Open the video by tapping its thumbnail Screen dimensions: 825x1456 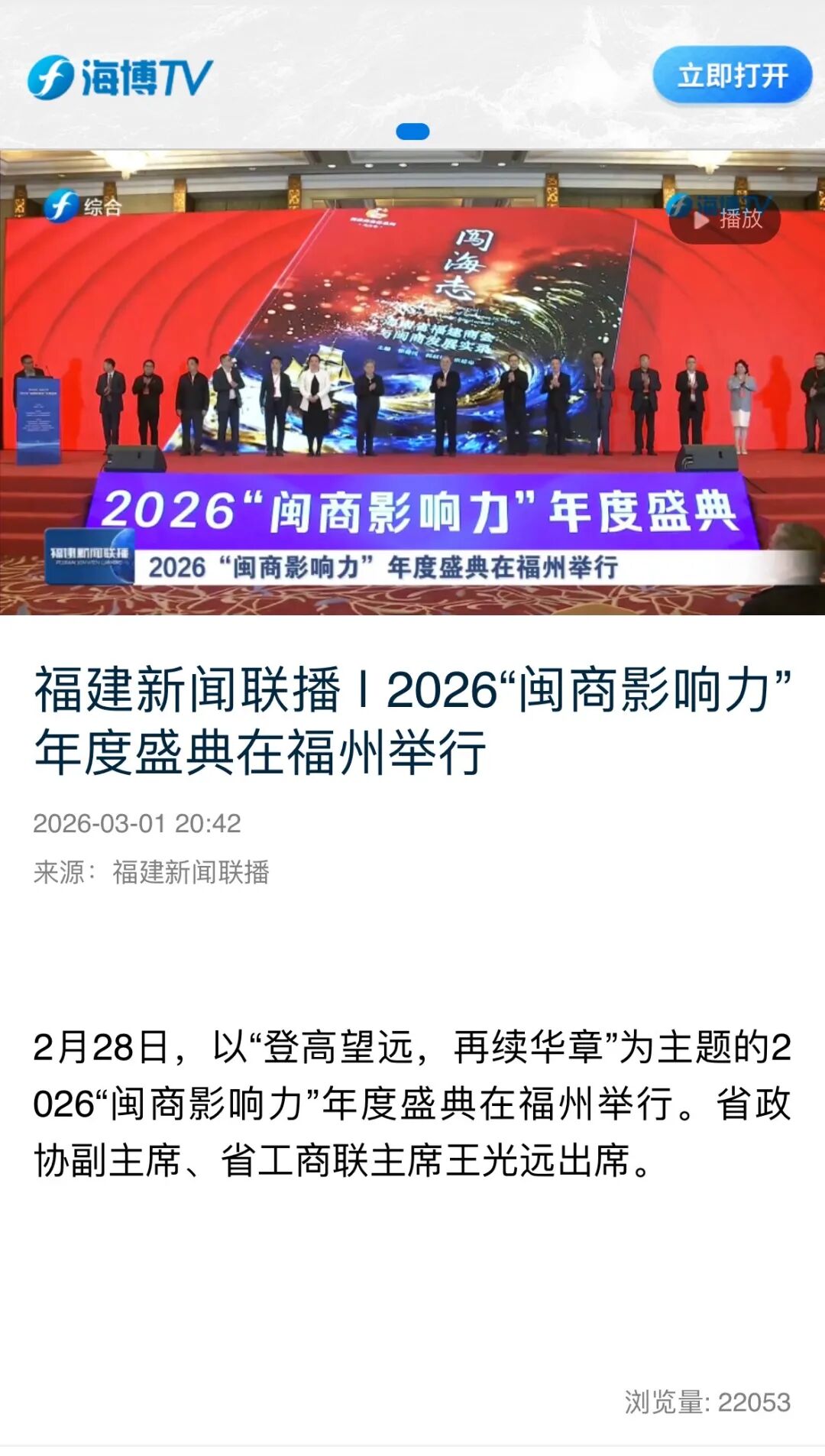(412, 382)
